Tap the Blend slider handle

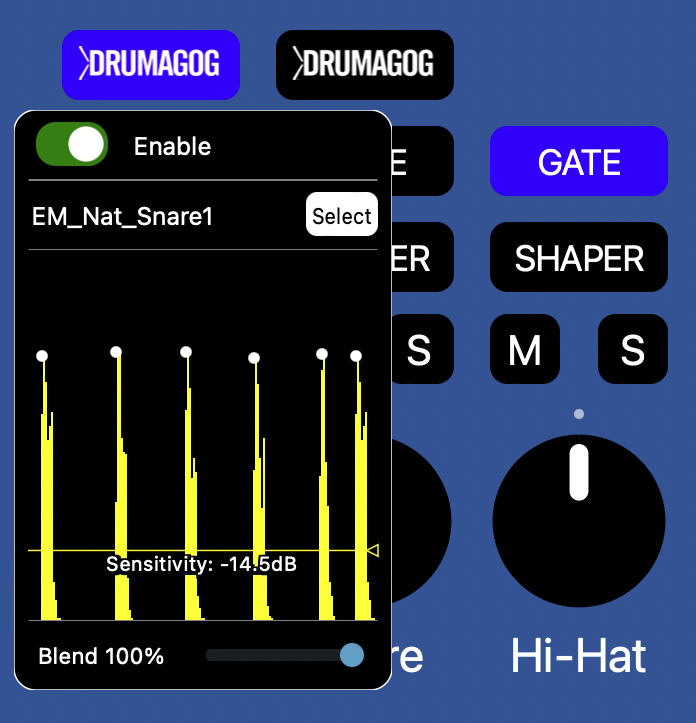point(351,655)
